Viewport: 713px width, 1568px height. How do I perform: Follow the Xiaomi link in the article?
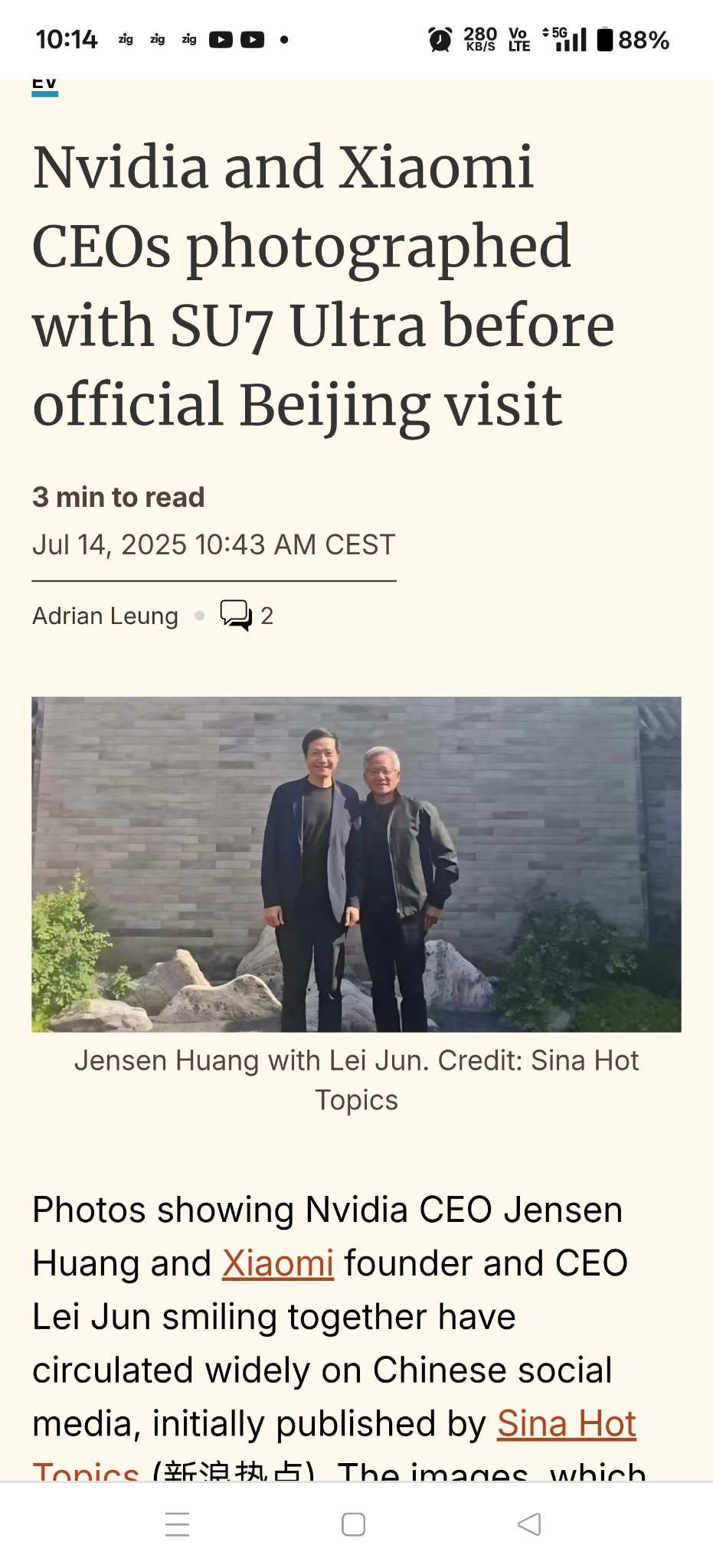(x=278, y=1263)
